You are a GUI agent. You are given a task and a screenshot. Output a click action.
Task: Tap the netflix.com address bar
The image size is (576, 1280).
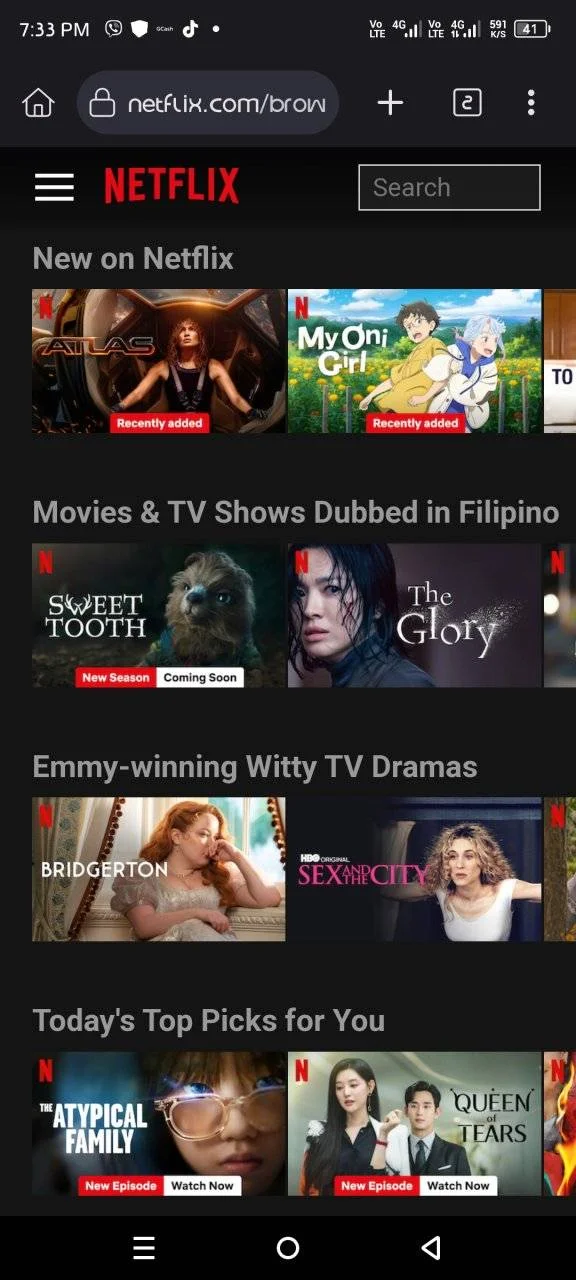pos(208,102)
